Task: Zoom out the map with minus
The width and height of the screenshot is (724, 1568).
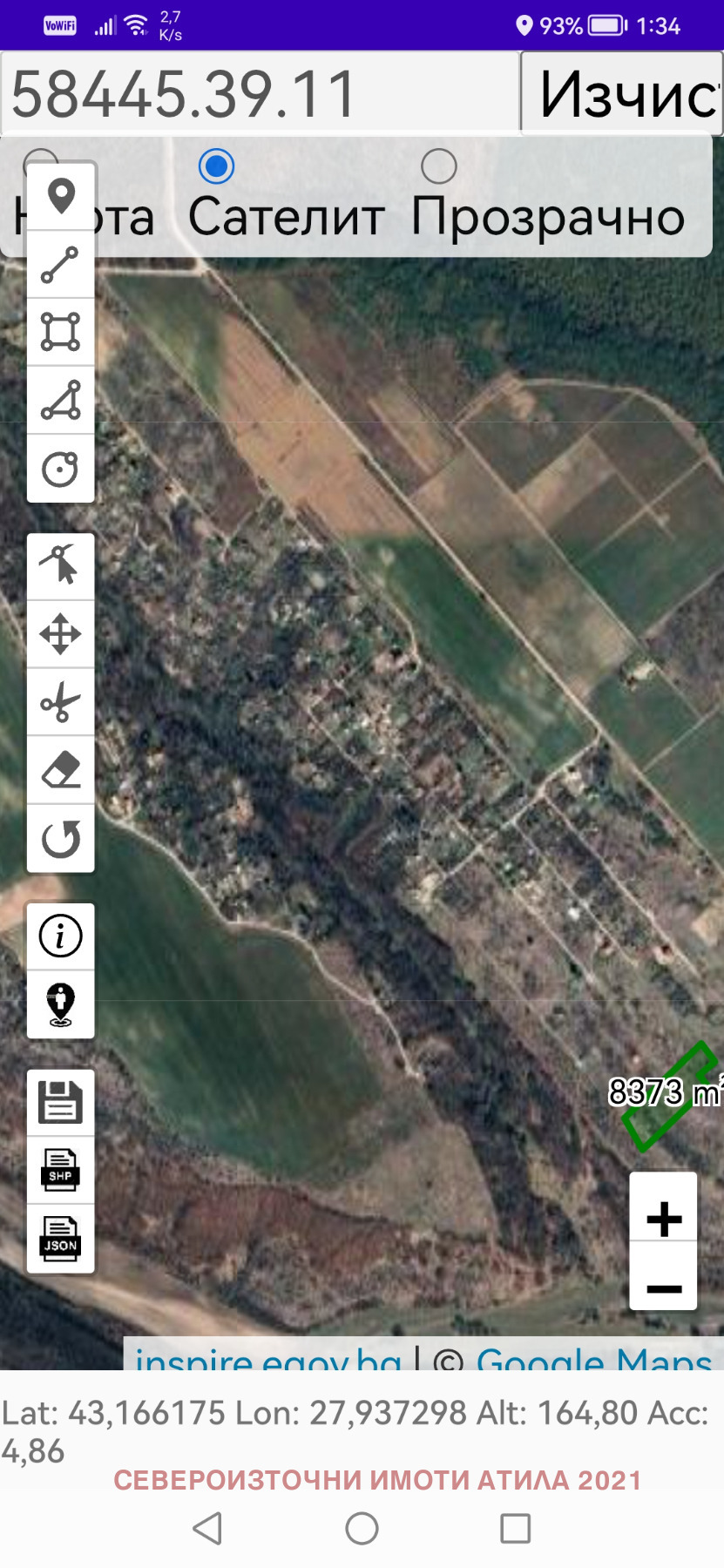Action: pyautogui.click(x=664, y=1288)
